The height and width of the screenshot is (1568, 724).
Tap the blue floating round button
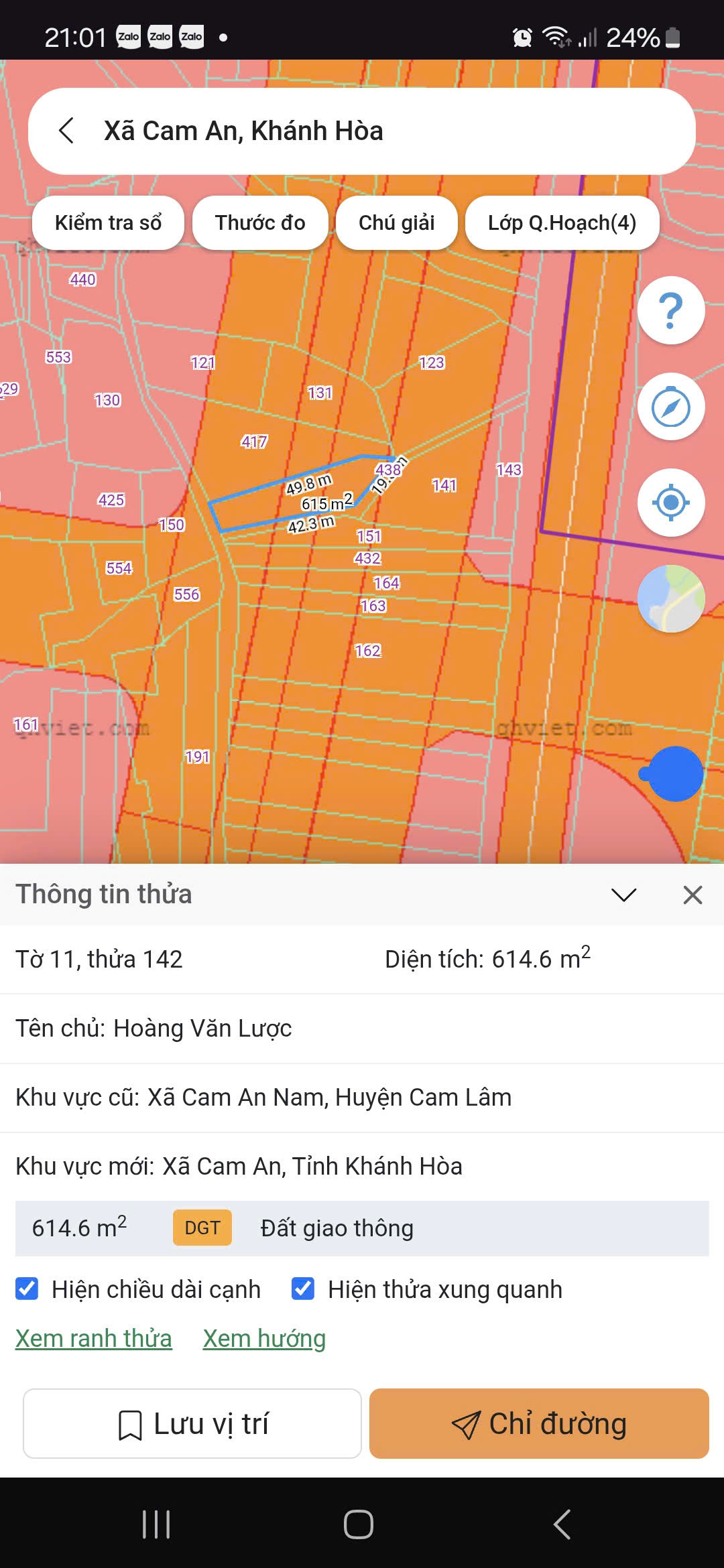coord(674,774)
